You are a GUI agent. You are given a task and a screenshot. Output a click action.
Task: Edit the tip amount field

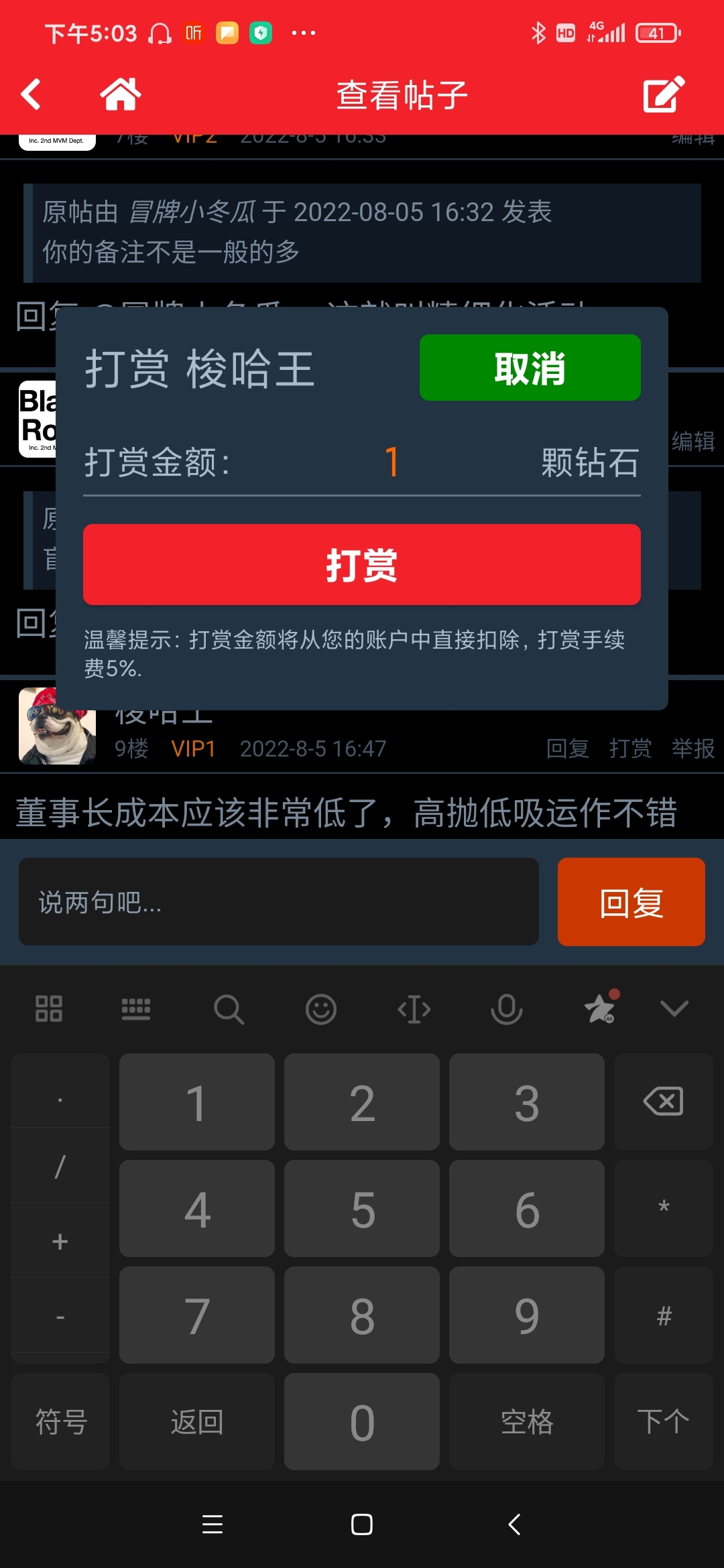(x=391, y=462)
